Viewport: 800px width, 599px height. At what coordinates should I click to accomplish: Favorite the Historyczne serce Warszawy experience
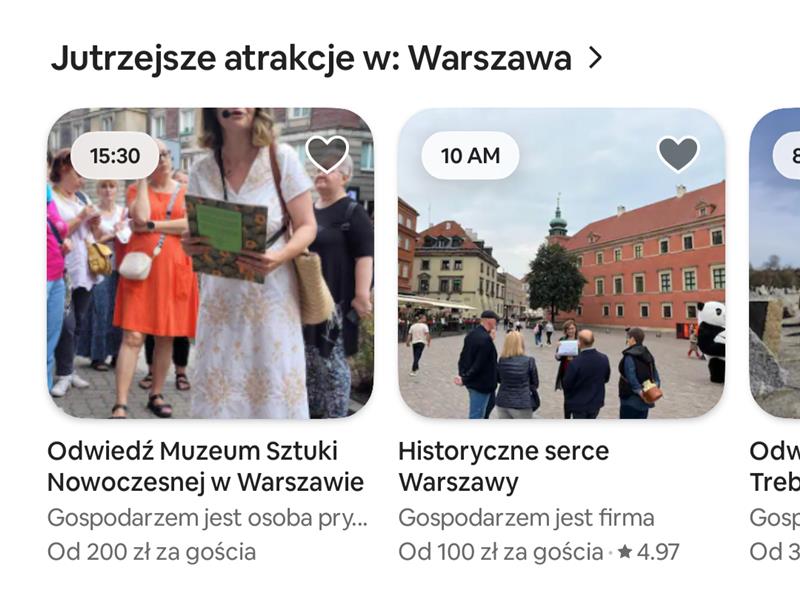pyautogui.click(x=677, y=154)
